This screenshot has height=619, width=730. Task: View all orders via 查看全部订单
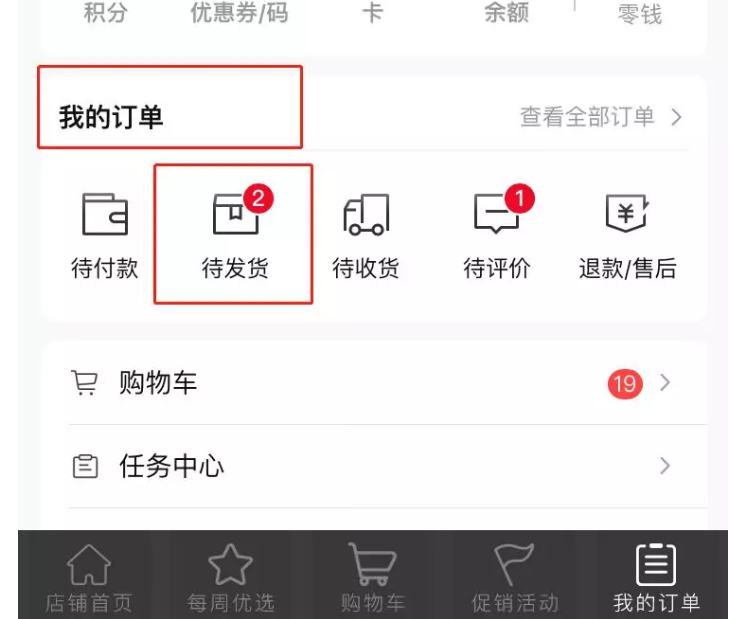600,117
